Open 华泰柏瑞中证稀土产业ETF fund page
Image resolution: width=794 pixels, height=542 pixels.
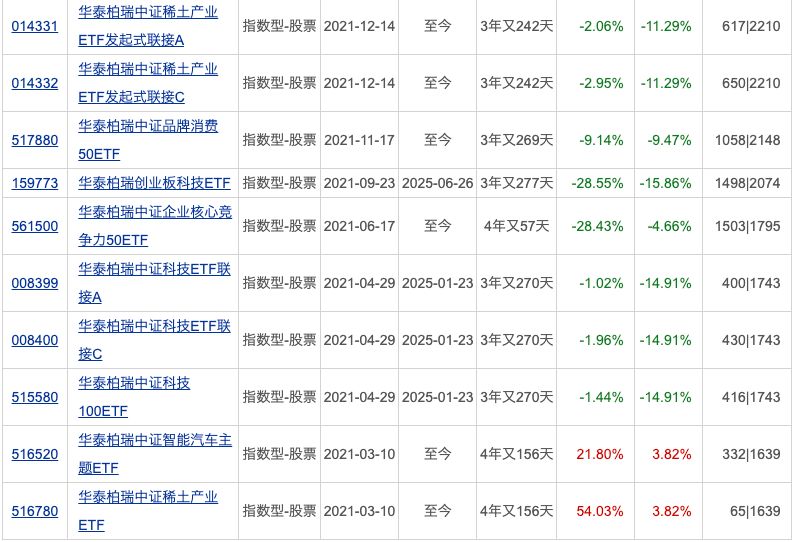[147, 498]
